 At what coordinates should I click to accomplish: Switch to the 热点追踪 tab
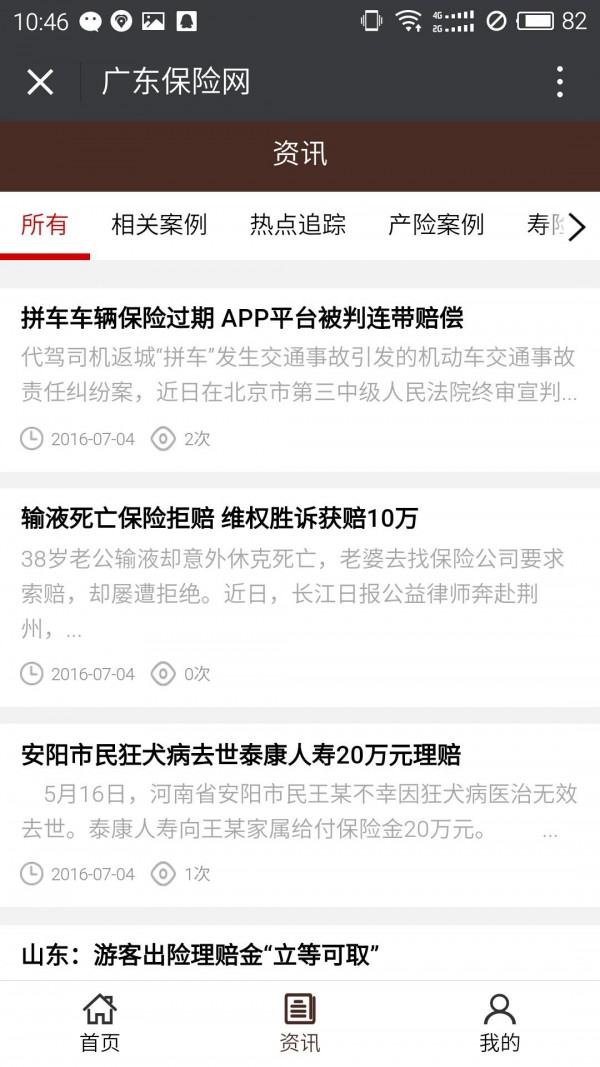tap(297, 225)
